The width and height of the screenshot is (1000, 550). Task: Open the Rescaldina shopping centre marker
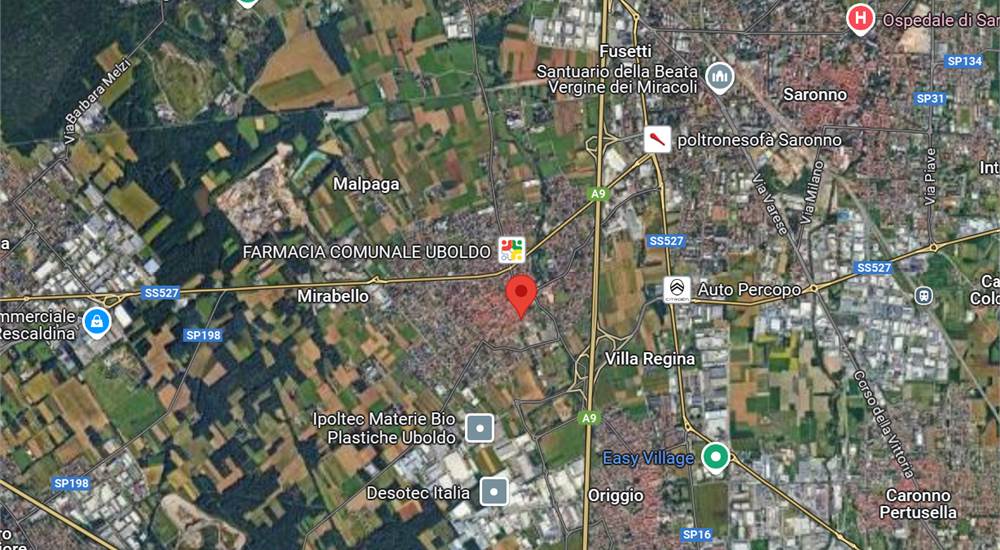pos(97,321)
